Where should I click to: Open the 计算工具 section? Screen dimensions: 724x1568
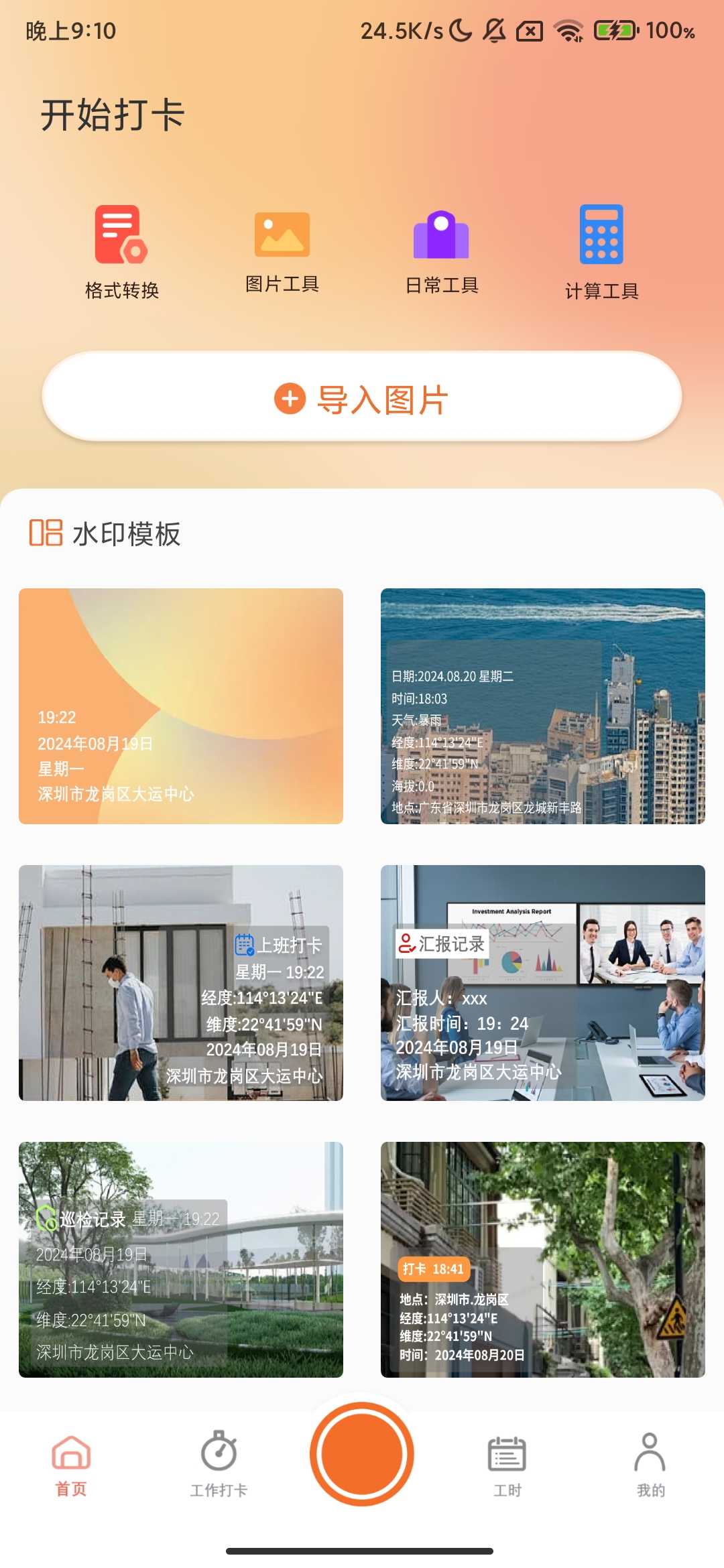(x=601, y=251)
